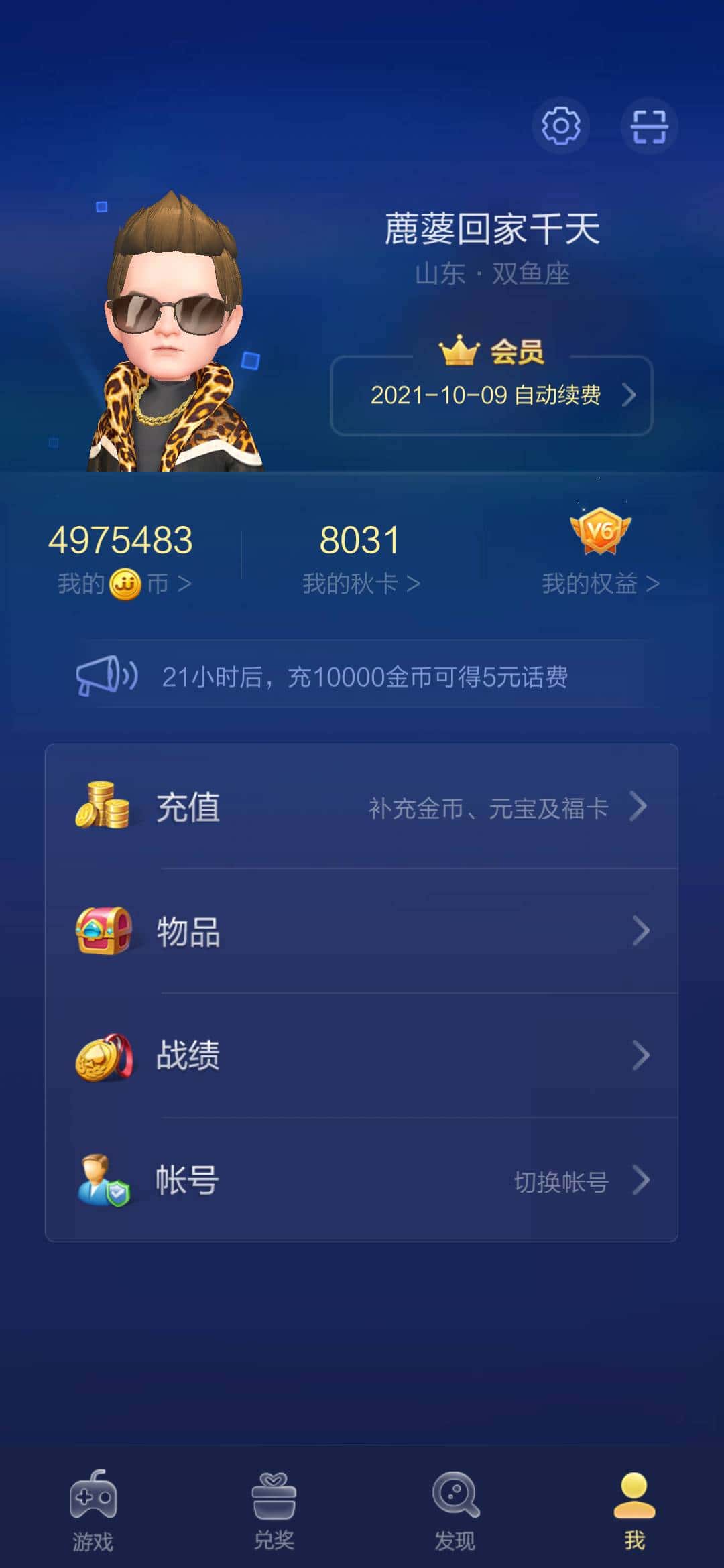This screenshot has height=1568, width=724.
Task: Open the QR code scanner icon
Action: coord(649,126)
